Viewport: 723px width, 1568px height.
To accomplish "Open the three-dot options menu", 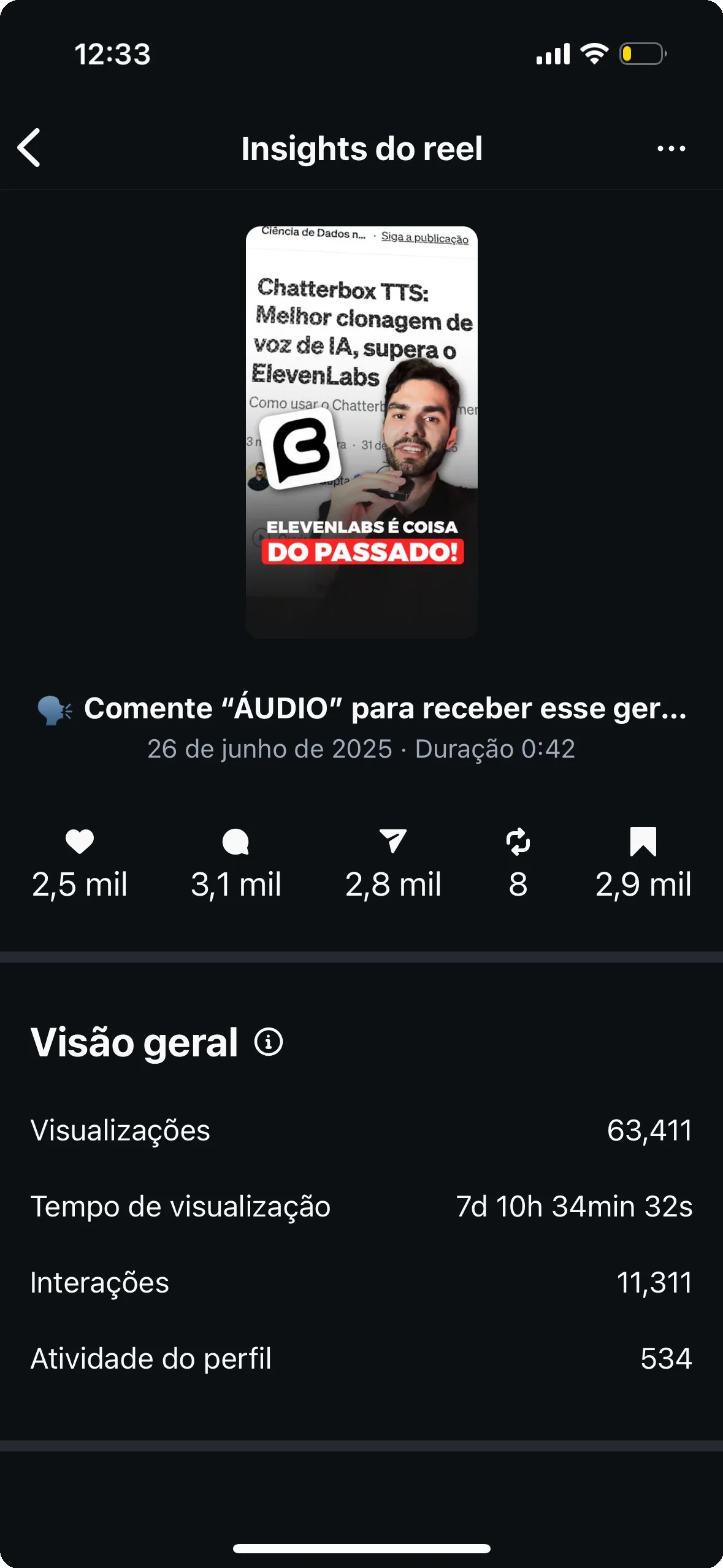I will click(x=671, y=148).
